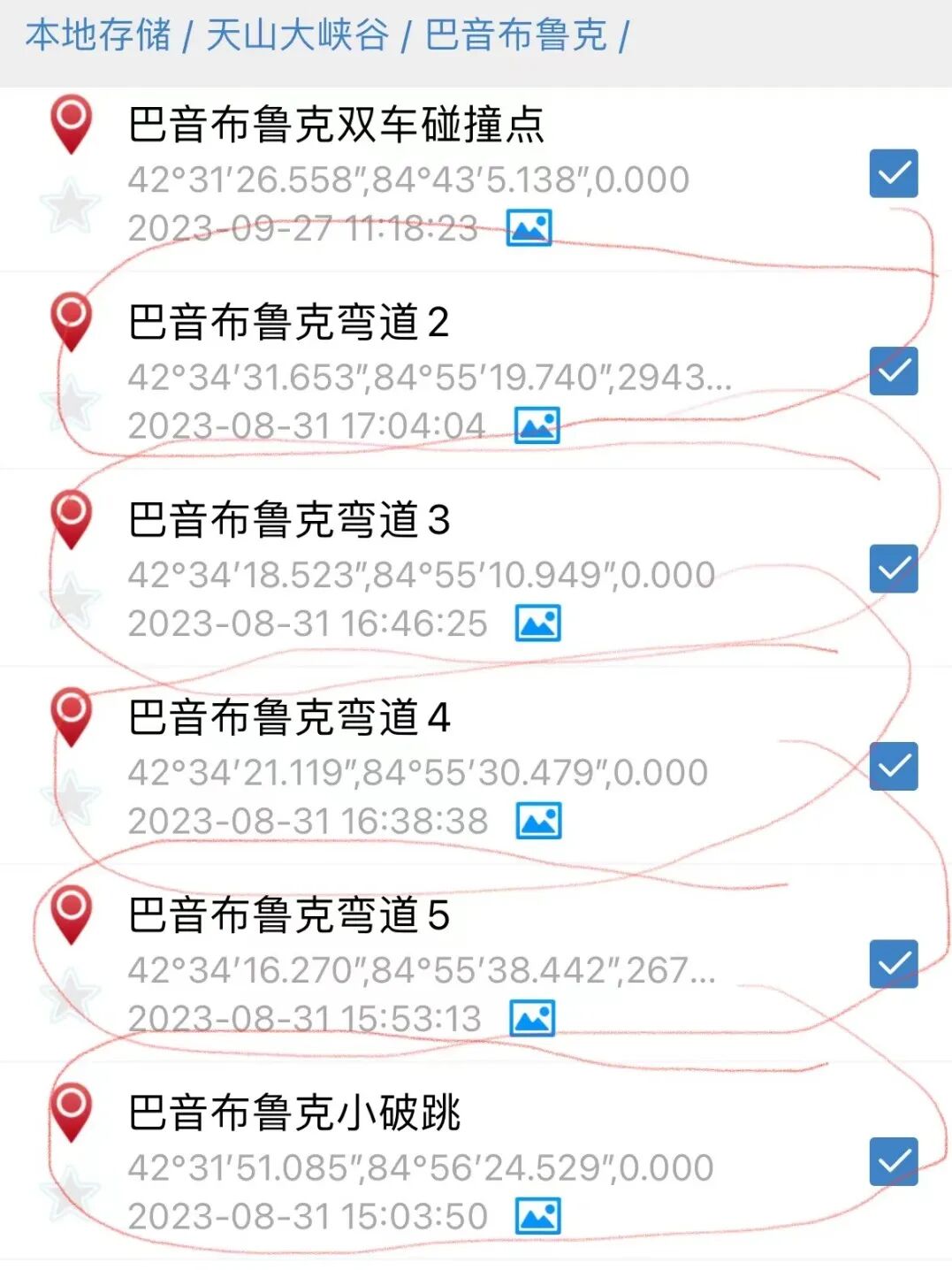The image size is (952, 1270).
Task: View the photo attached to 巴音布鲁克弯道 3
Action: point(538,624)
